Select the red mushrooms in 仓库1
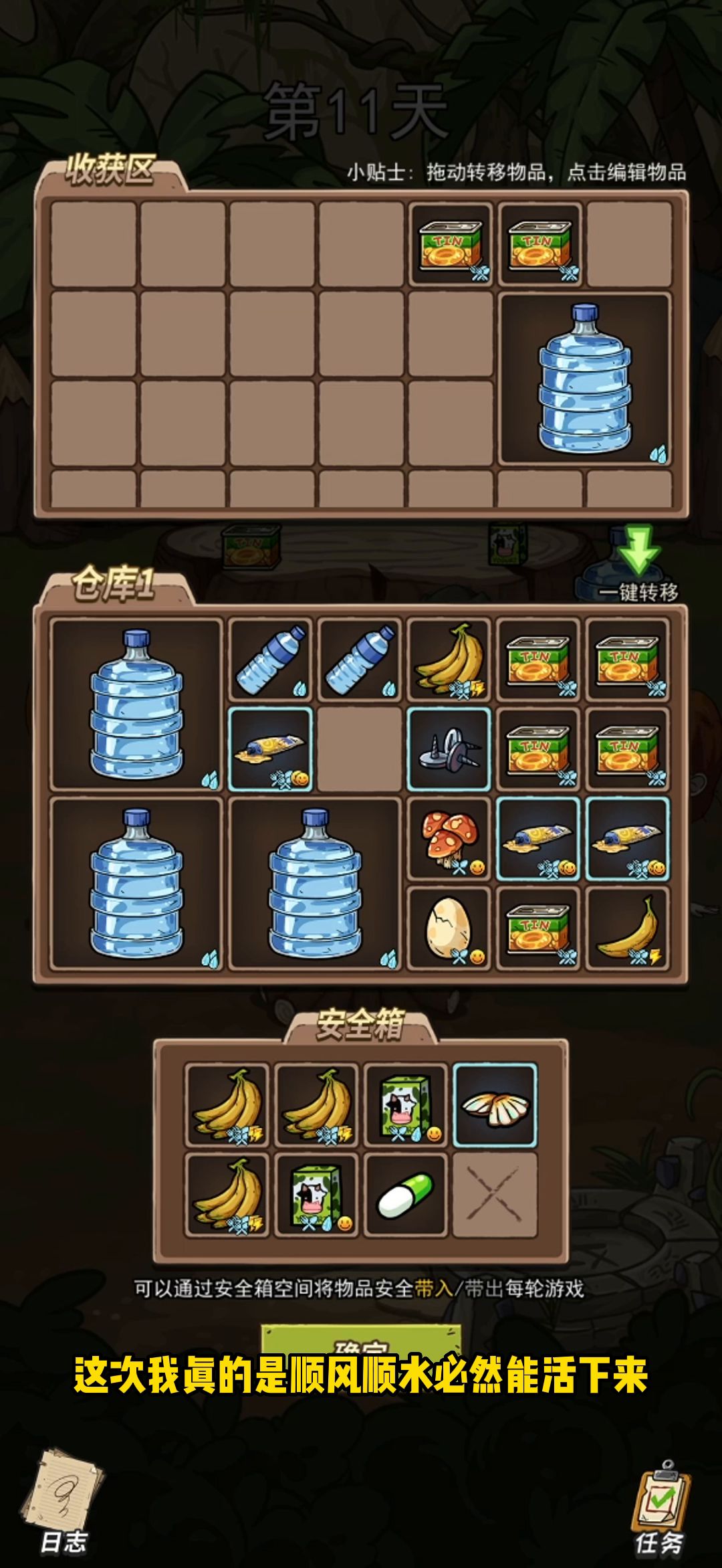This screenshot has width=722, height=1568. pos(449,839)
